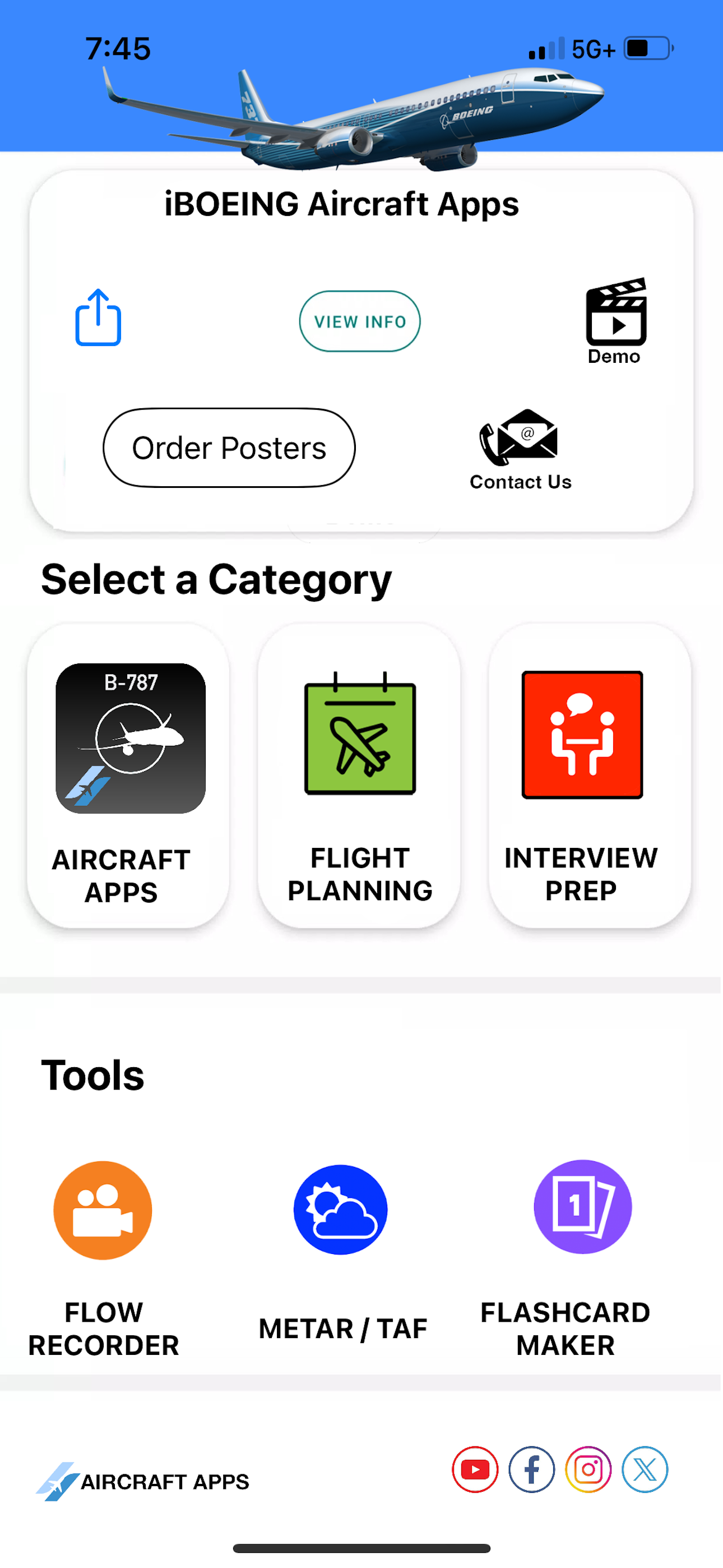Tap the METAR / TAF weather icon

pyautogui.click(x=341, y=1209)
